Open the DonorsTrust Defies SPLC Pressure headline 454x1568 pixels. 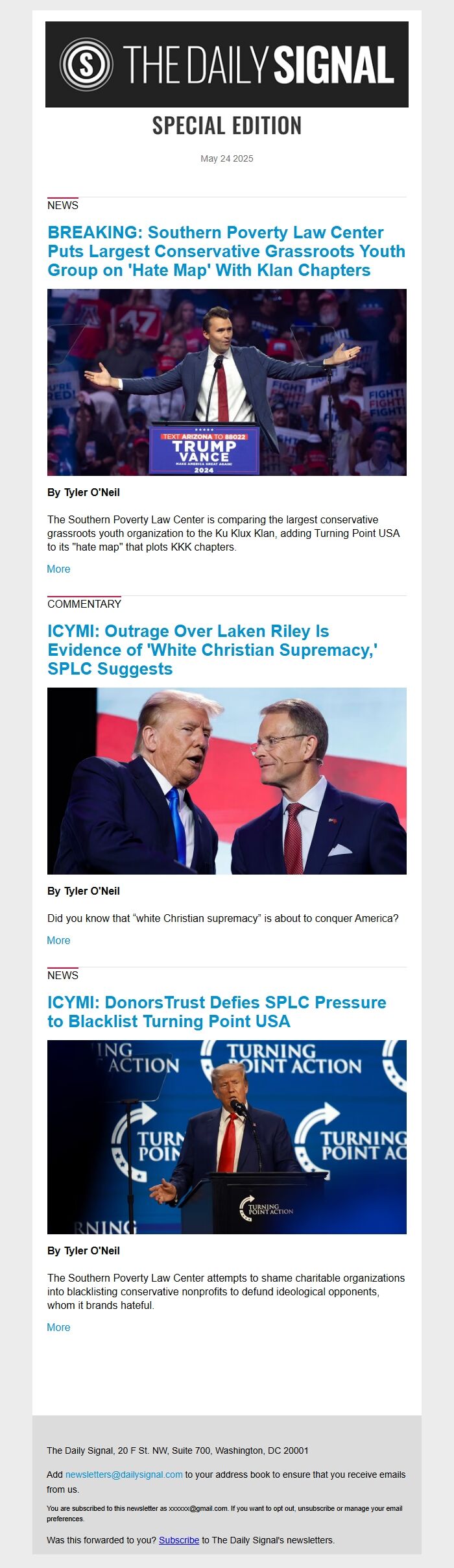click(x=216, y=1012)
